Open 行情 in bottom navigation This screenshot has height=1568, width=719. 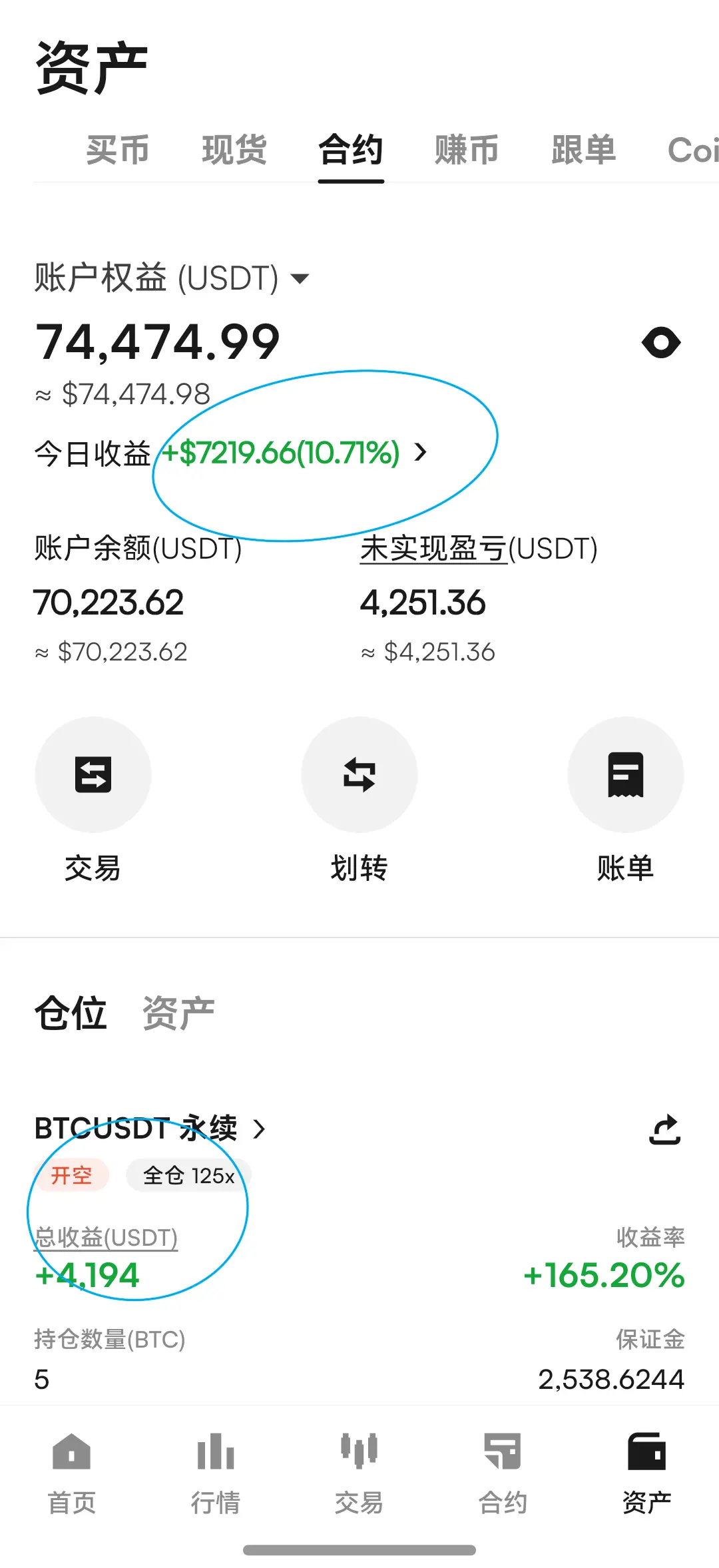[x=215, y=1468]
